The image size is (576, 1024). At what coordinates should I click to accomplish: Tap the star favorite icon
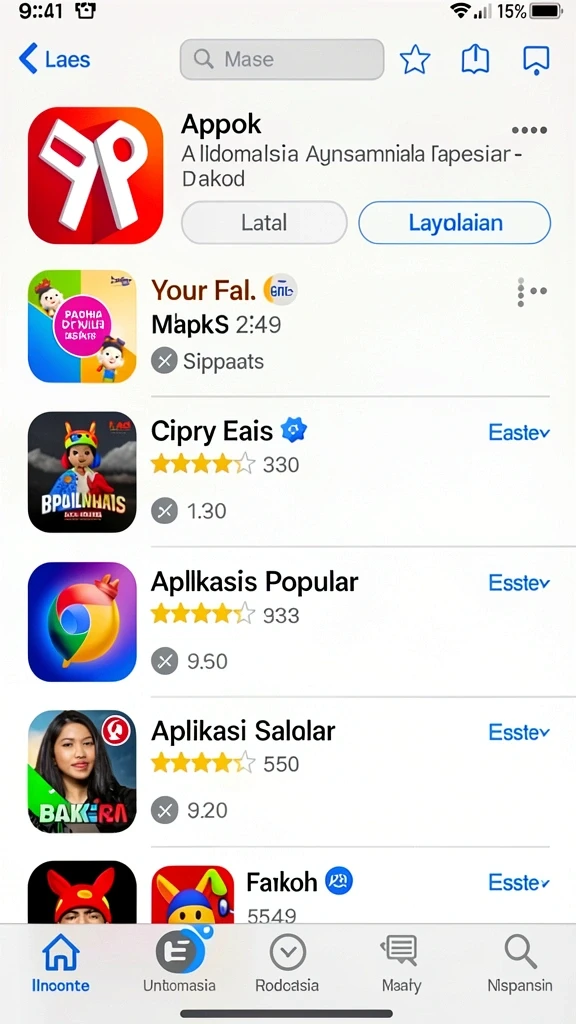[415, 60]
